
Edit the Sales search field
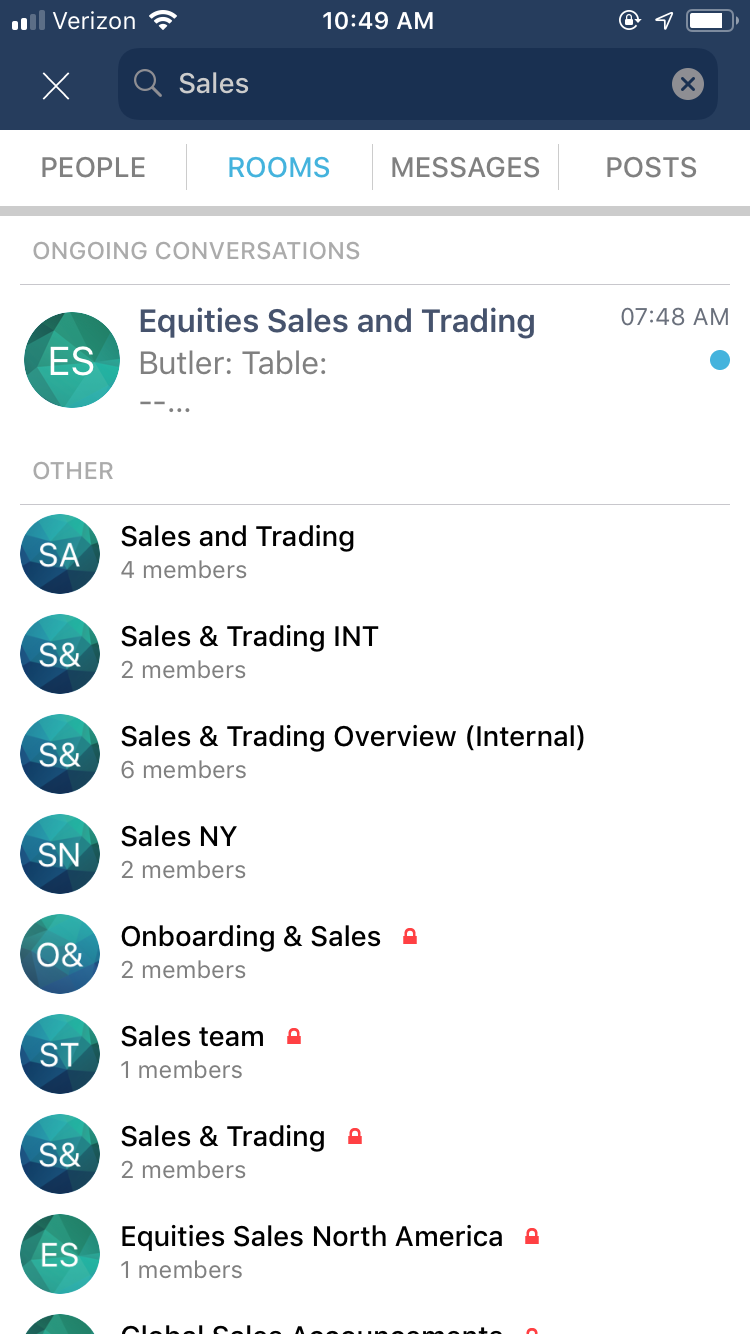(x=418, y=84)
